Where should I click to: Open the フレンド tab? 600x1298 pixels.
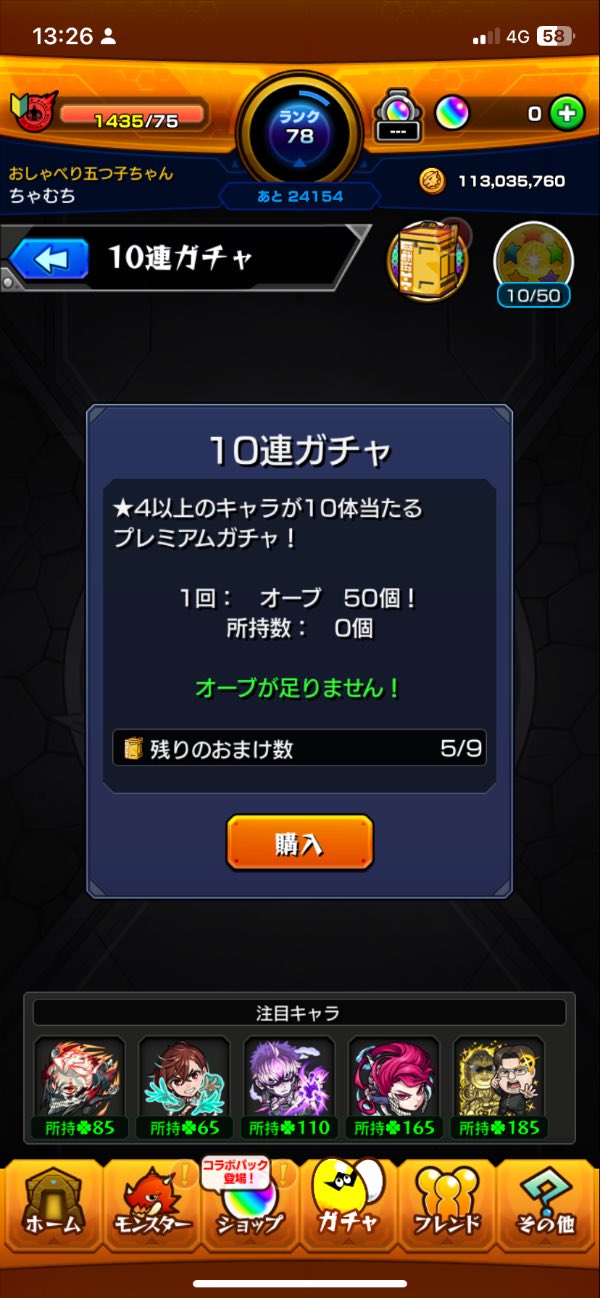[x=446, y=1204]
